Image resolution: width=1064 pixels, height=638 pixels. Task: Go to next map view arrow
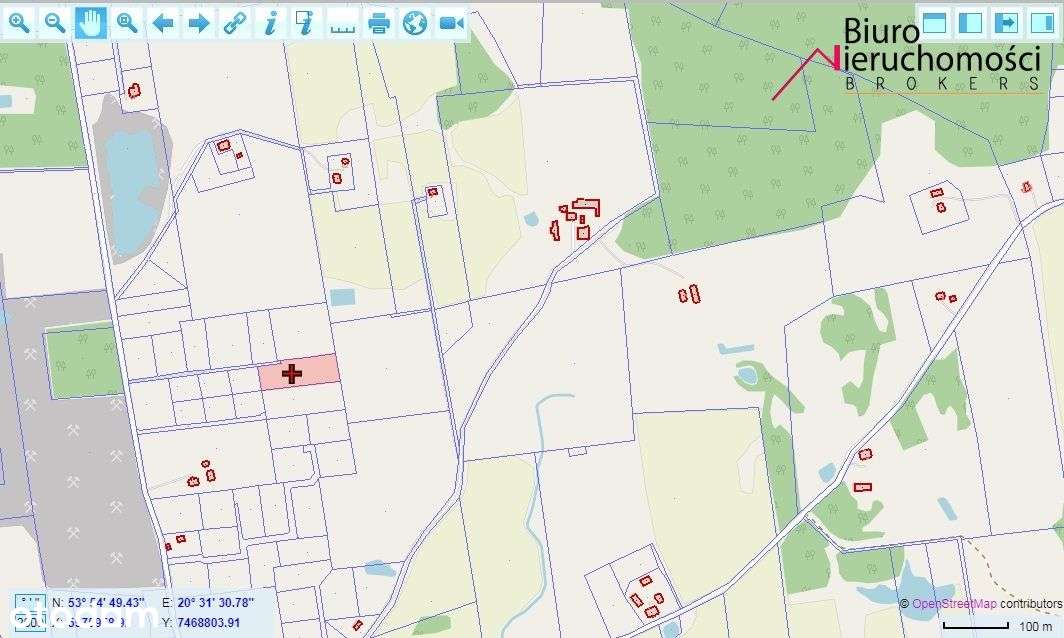(199, 23)
